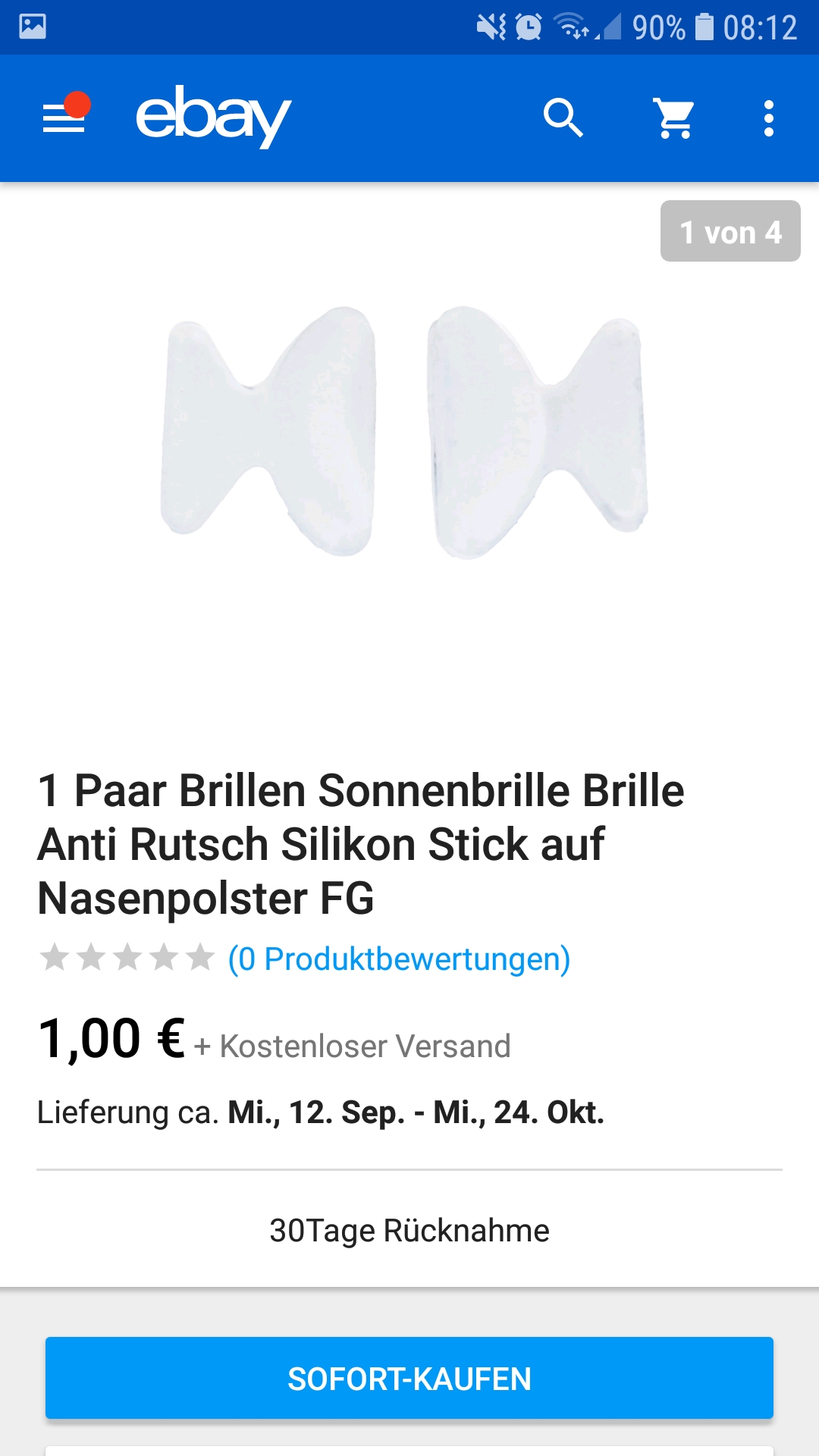The height and width of the screenshot is (1456, 819).
Task: Open the 30Tage Rücknahme return info
Action: click(409, 1230)
